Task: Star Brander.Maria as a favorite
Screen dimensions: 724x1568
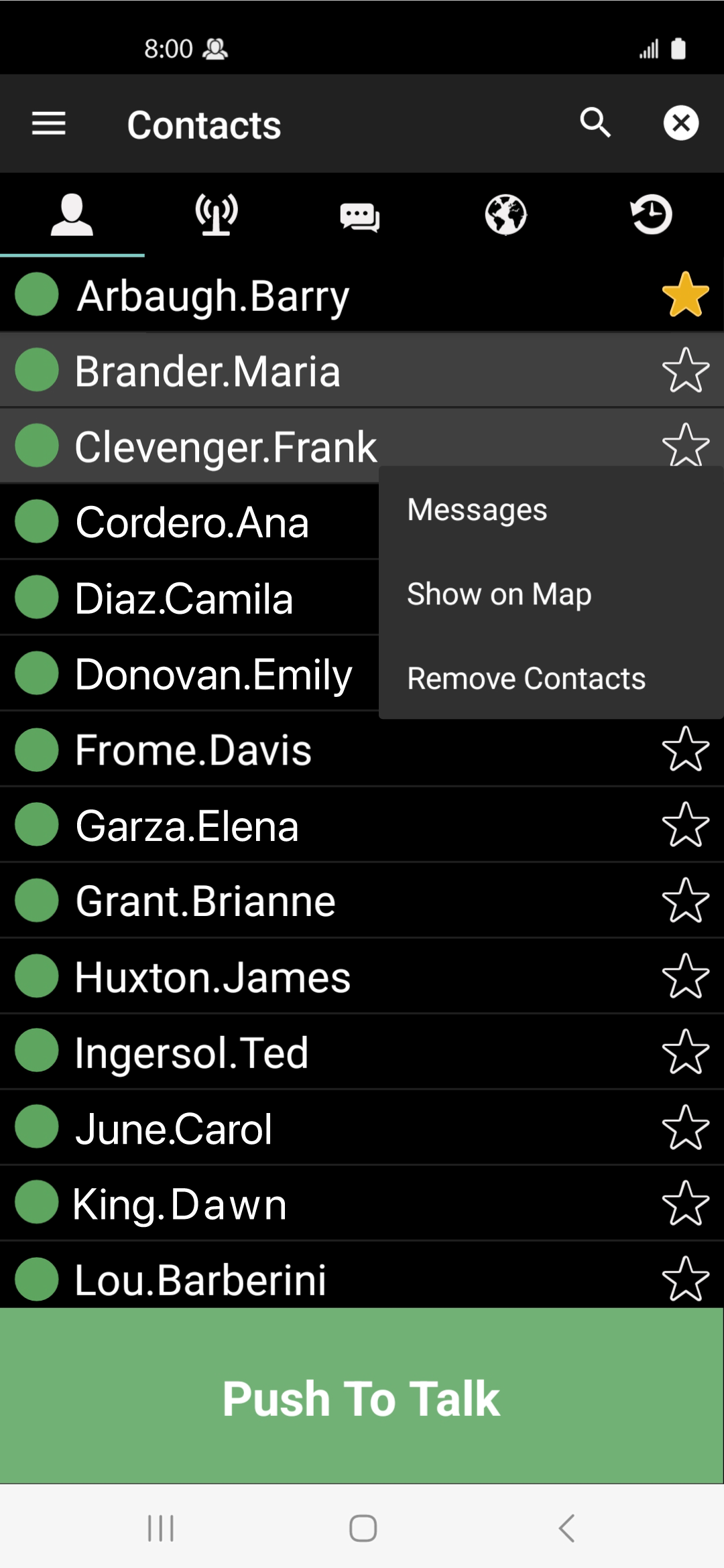Action: tap(685, 370)
